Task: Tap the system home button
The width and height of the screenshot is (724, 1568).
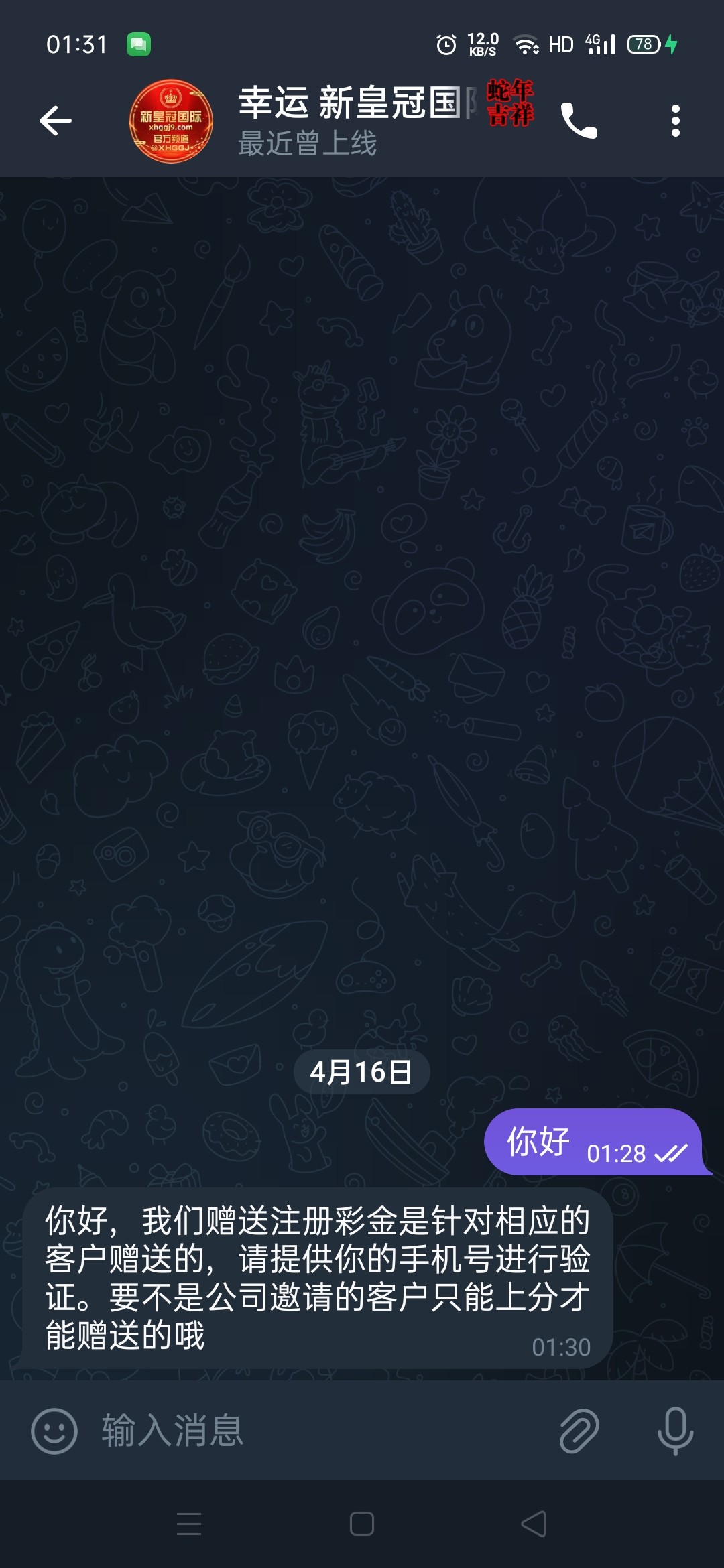Action: point(362,1524)
